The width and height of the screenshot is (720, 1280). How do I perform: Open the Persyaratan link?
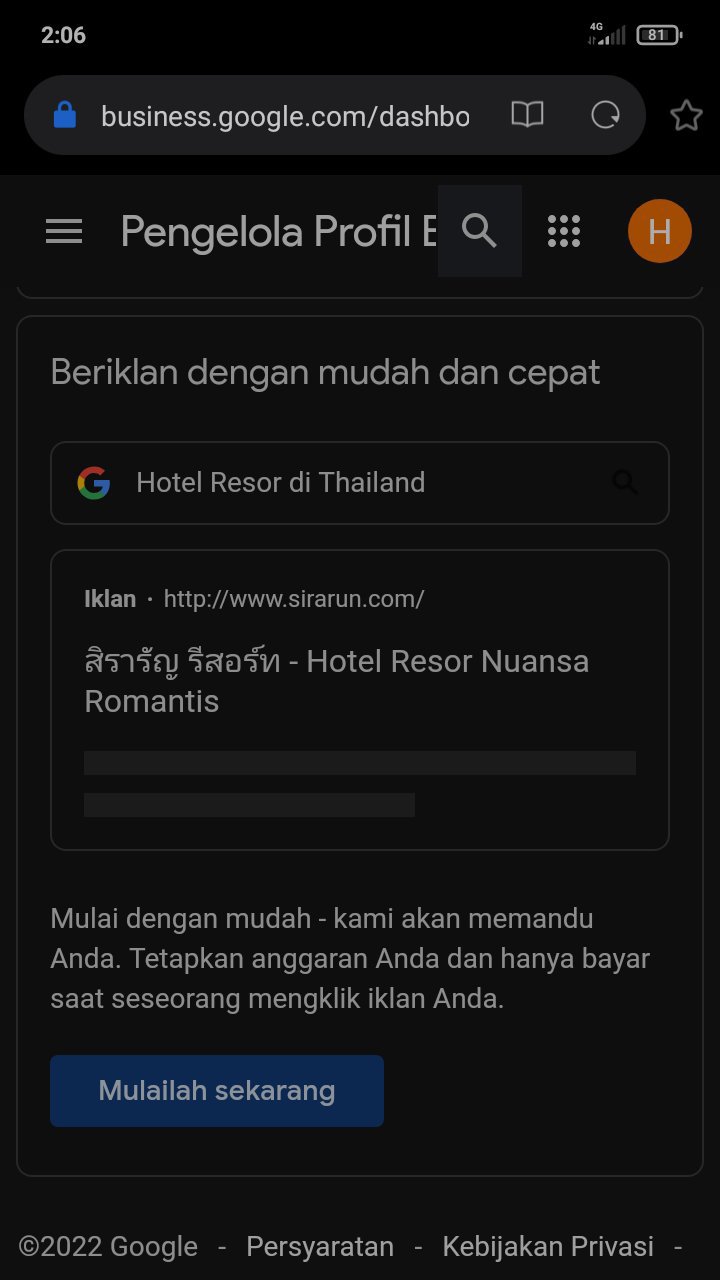[x=320, y=1247]
